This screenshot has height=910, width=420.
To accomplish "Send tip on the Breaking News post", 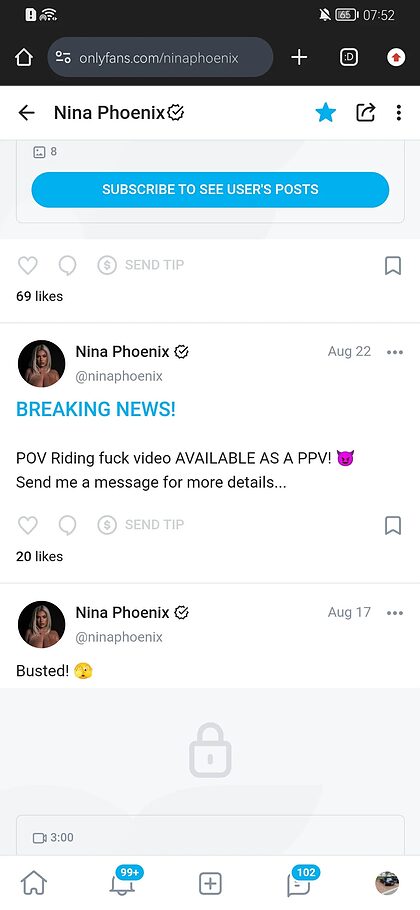I will tap(140, 525).
